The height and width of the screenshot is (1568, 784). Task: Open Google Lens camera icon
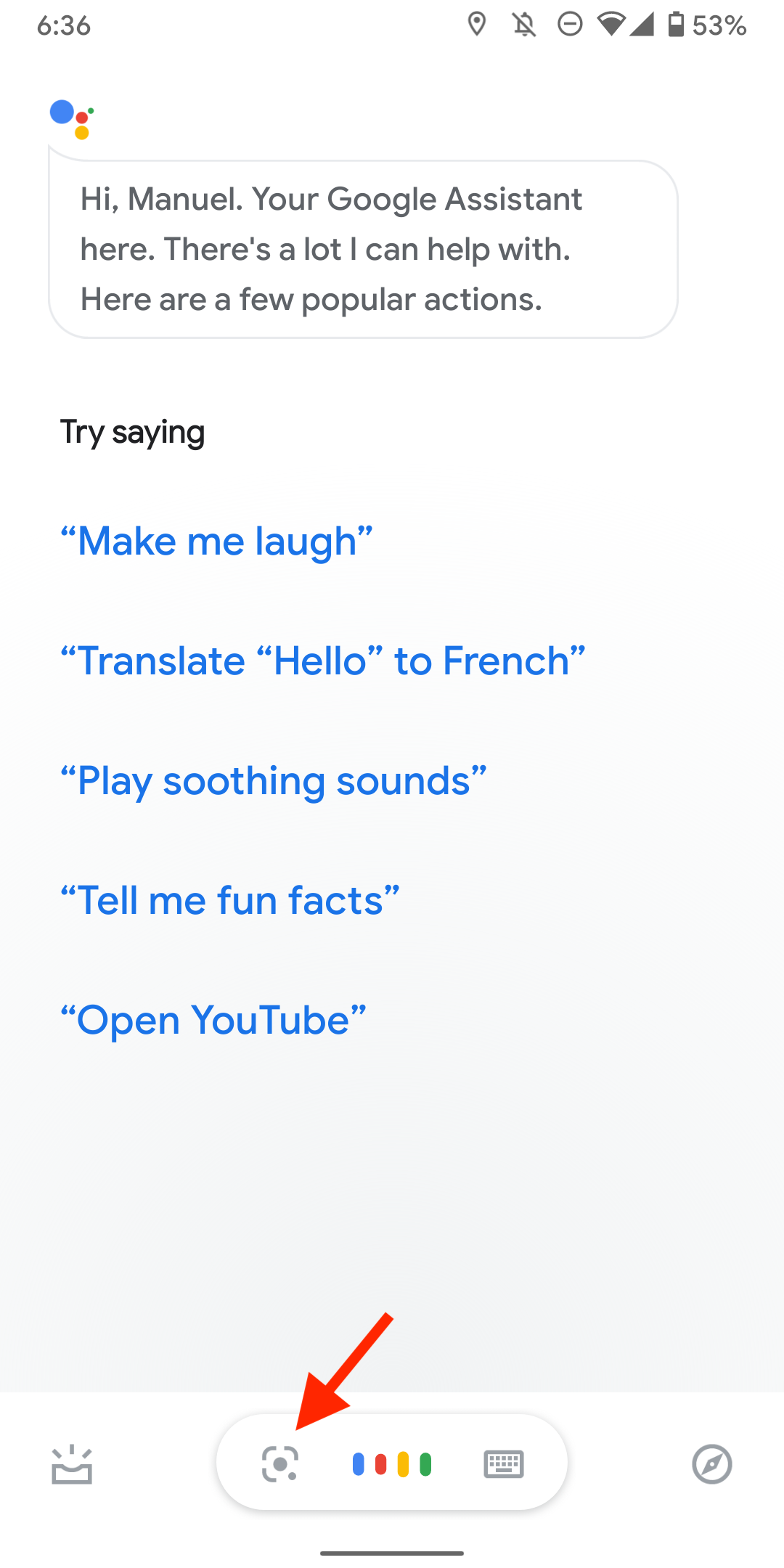[280, 1463]
